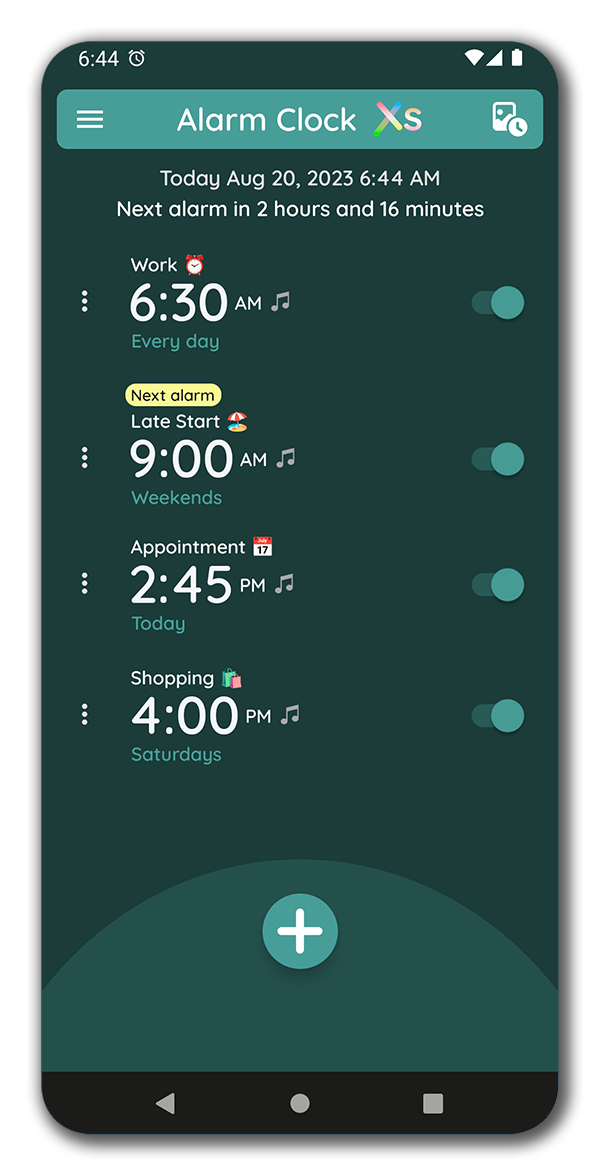Open options for the Appointment alarm

pyautogui.click(x=84, y=583)
